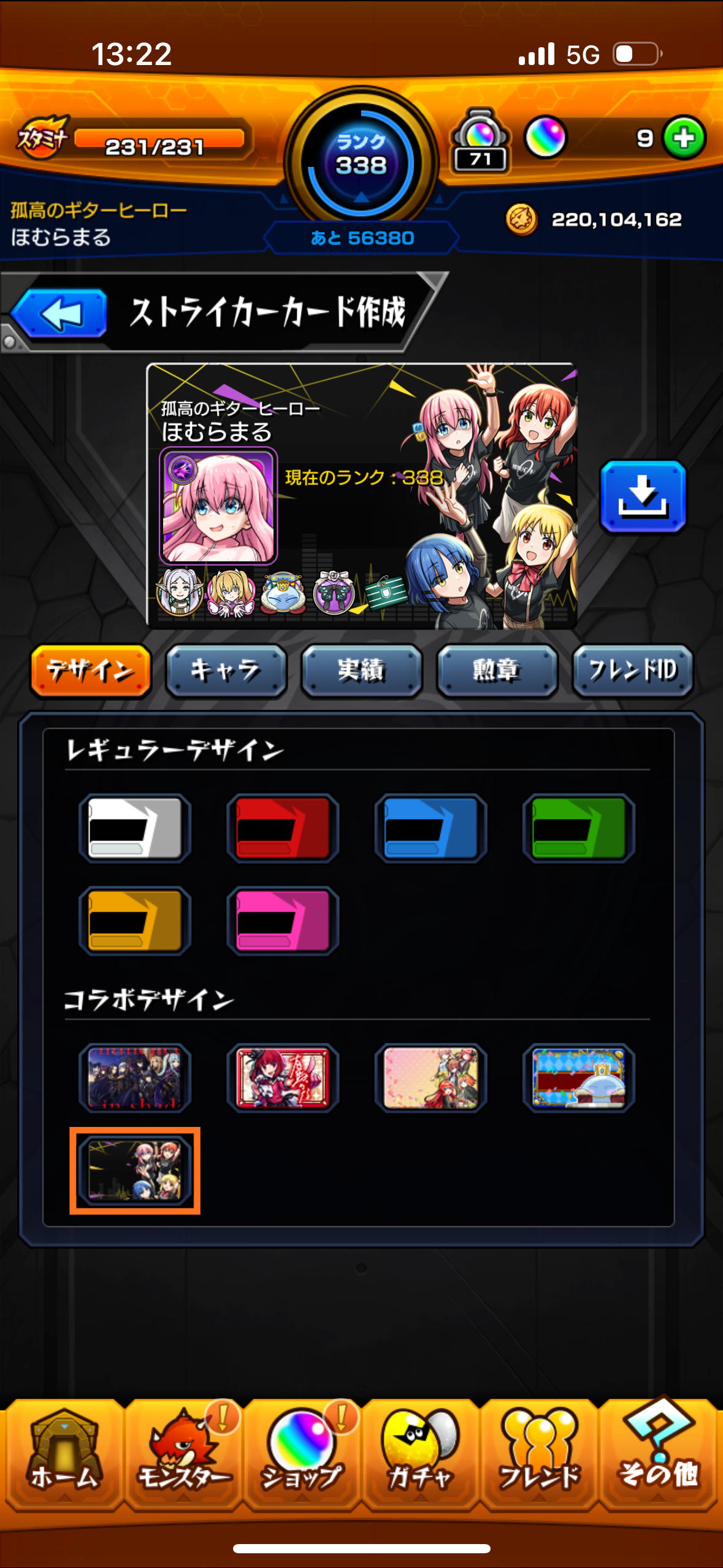Select the white regular design
The image size is (723, 1568).
coord(135,828)
